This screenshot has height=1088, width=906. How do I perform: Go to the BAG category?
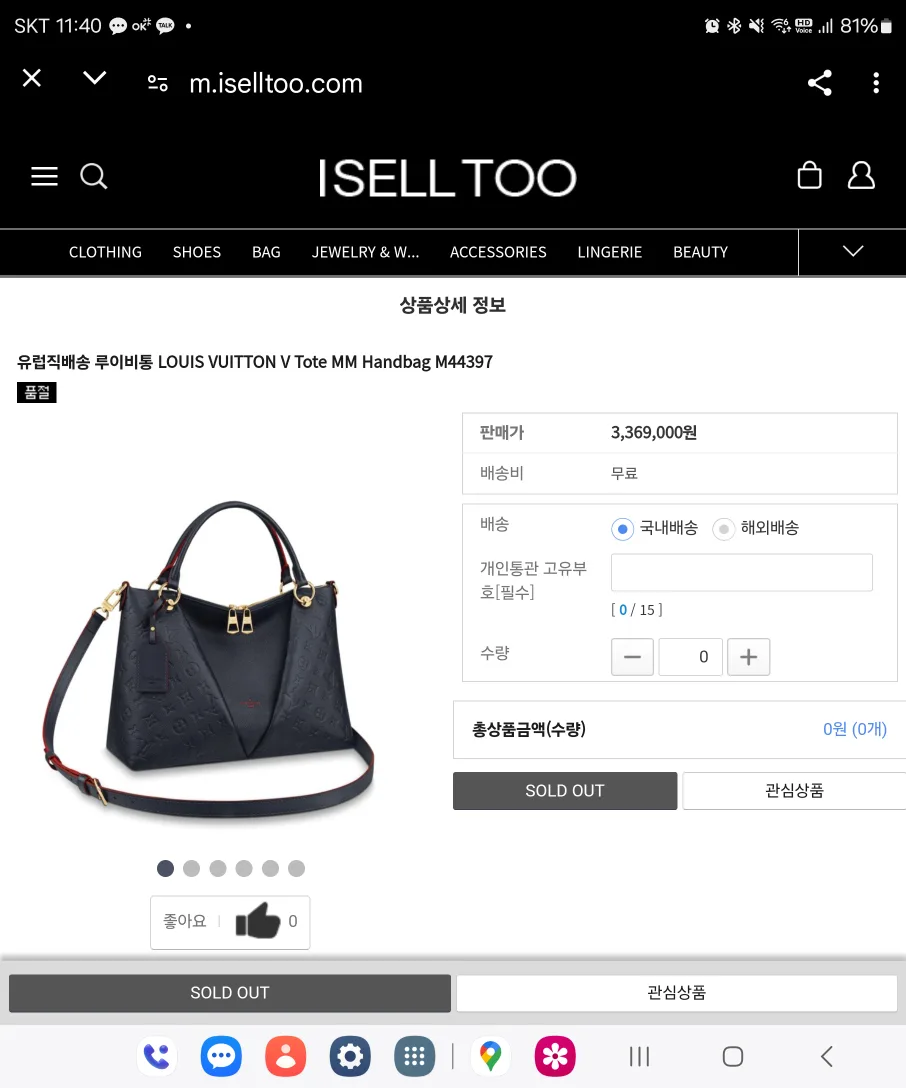[x=266, y=252]
